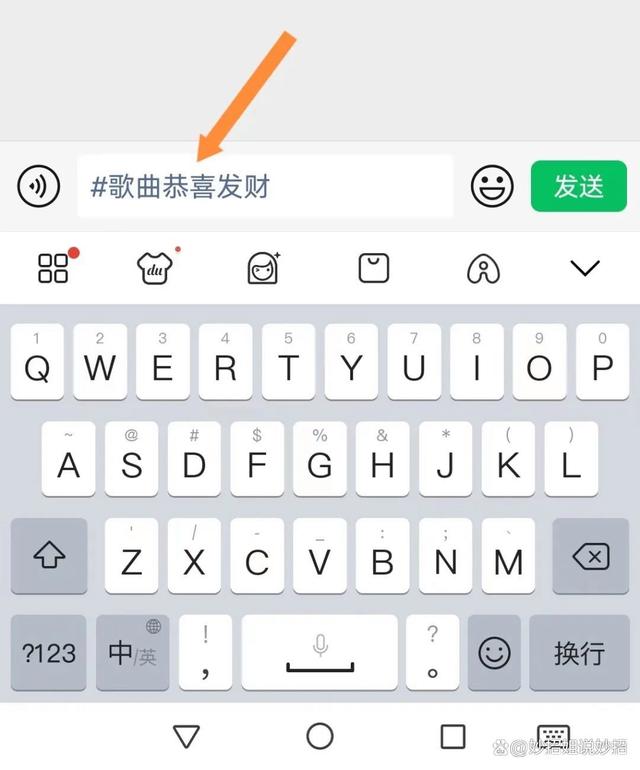The height and width of the screenshot is (770, 640).
Task: Tap the shift key
Action: 48,557
